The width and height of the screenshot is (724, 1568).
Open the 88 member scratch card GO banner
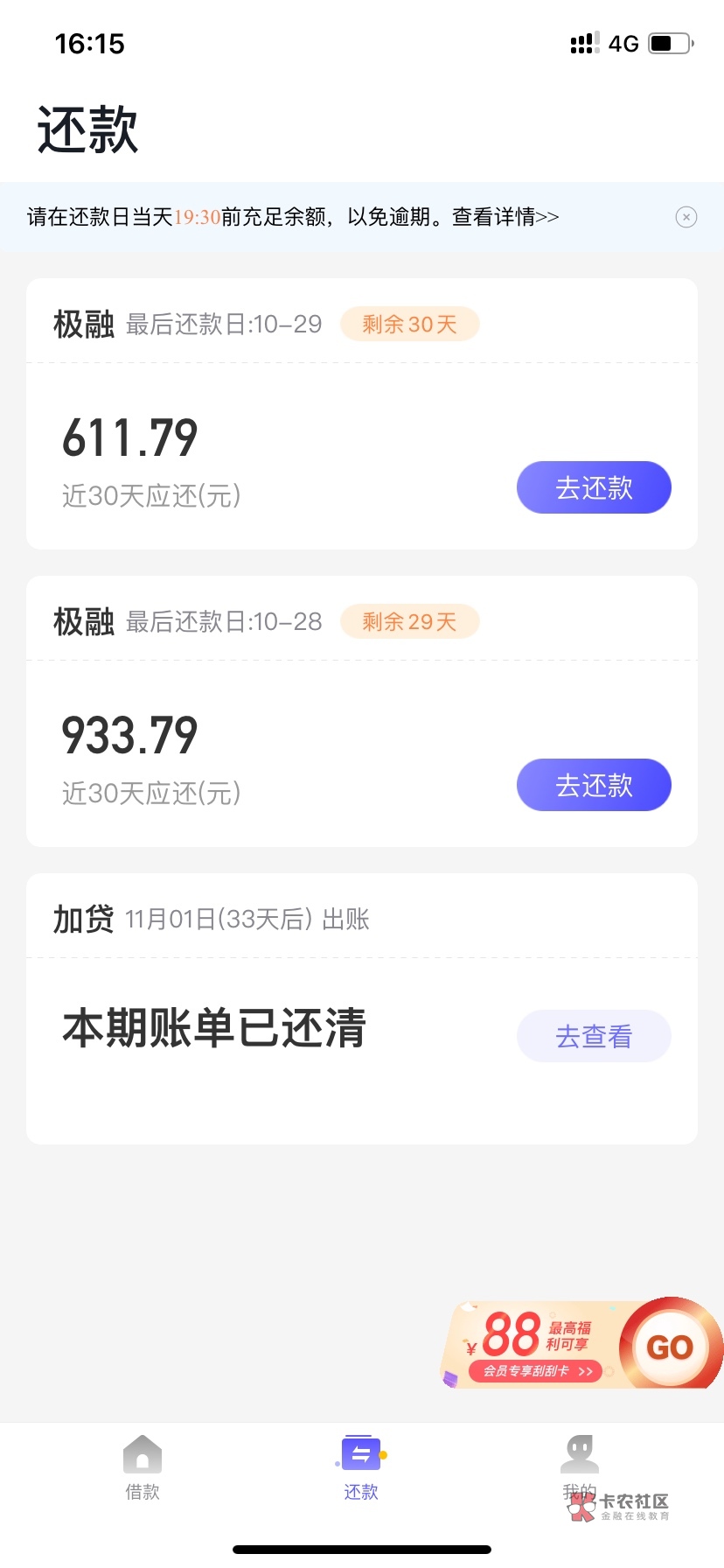point(581,1343)
